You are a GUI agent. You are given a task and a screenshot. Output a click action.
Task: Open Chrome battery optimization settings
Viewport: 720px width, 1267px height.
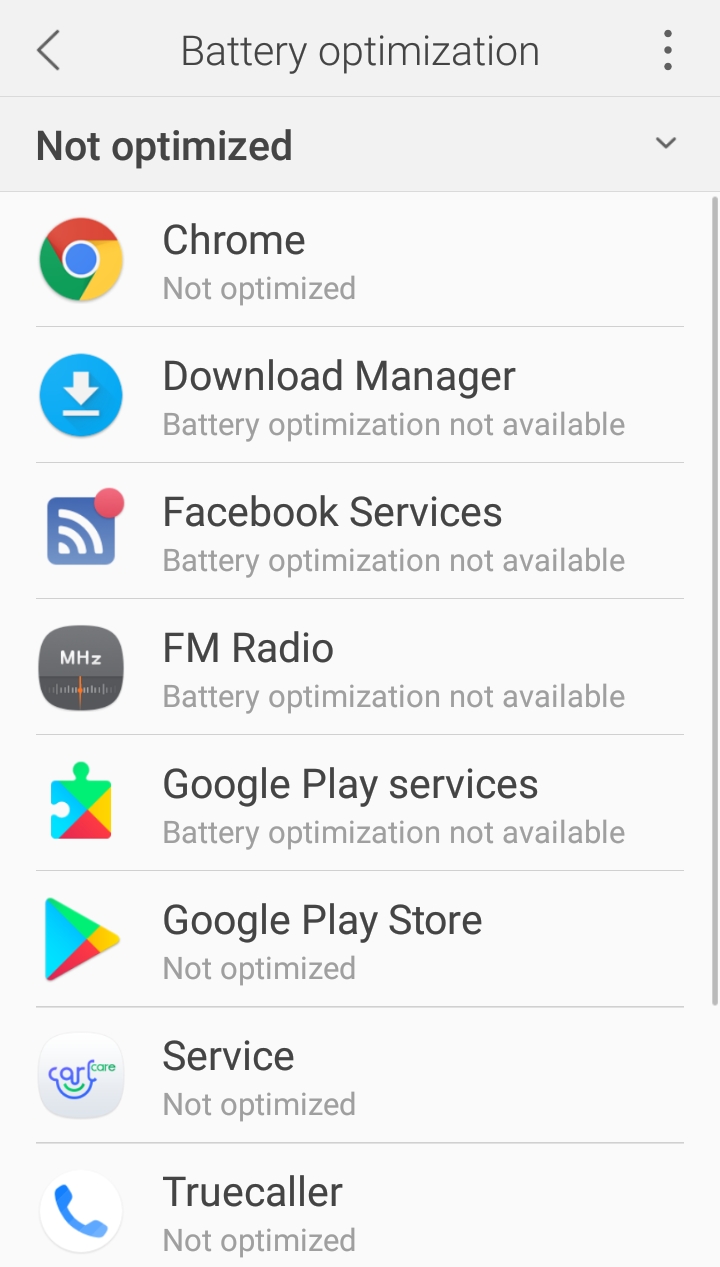pos(360,260)
